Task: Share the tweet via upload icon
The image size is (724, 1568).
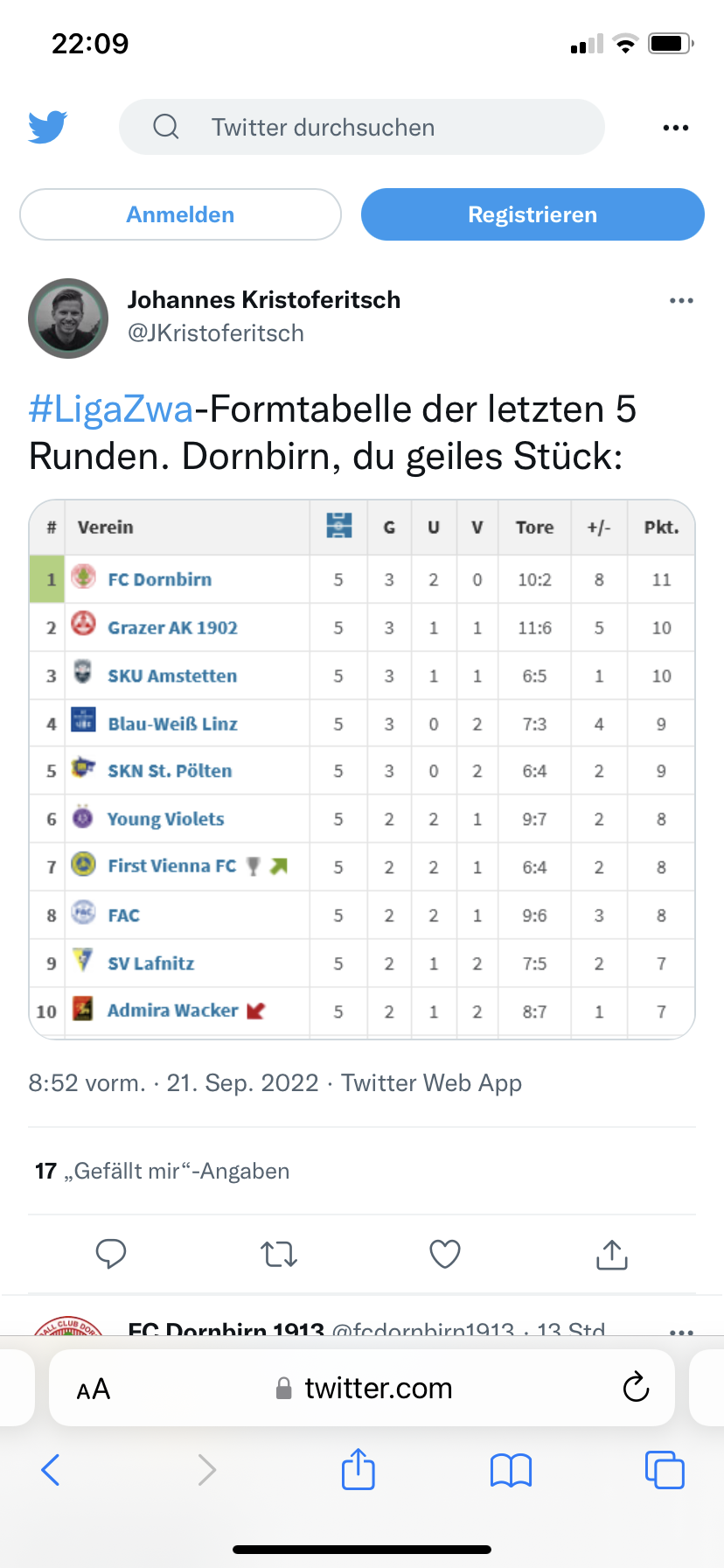Action: coord(612,1254)
